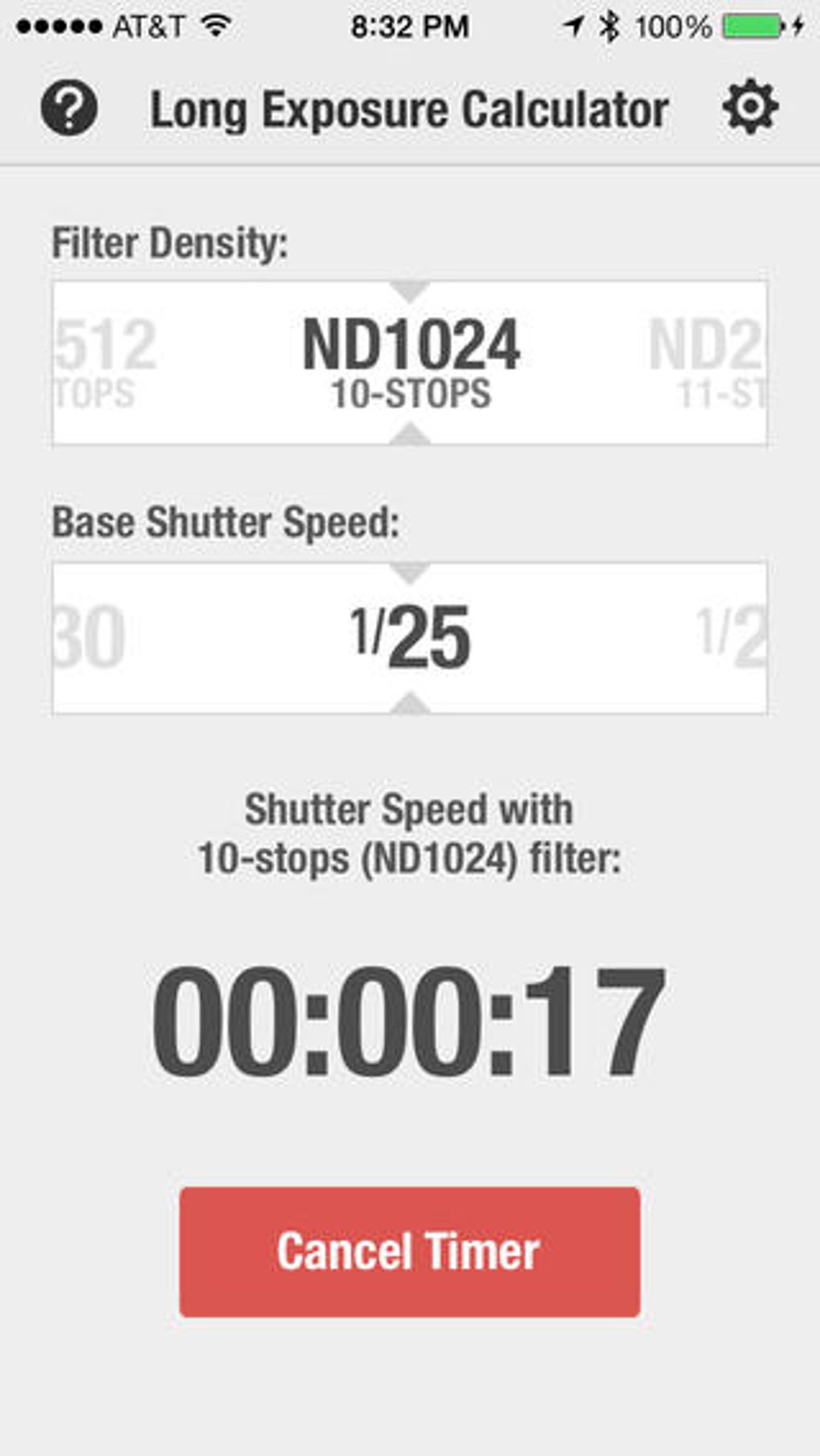This screenshot has height=1456, width=820.
Task: Tap the Long Exposure Calculator title
Action: tap(409, 109)
